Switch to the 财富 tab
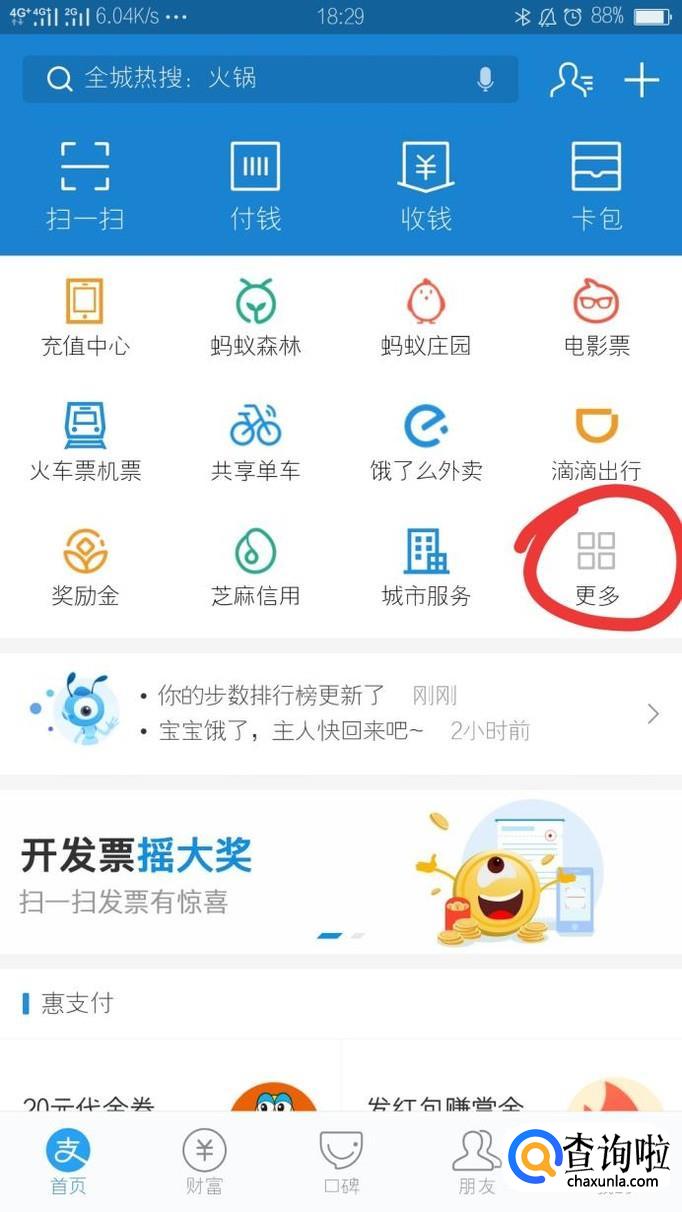This screenshot has width=682, height=1212. pos(204,1162)
